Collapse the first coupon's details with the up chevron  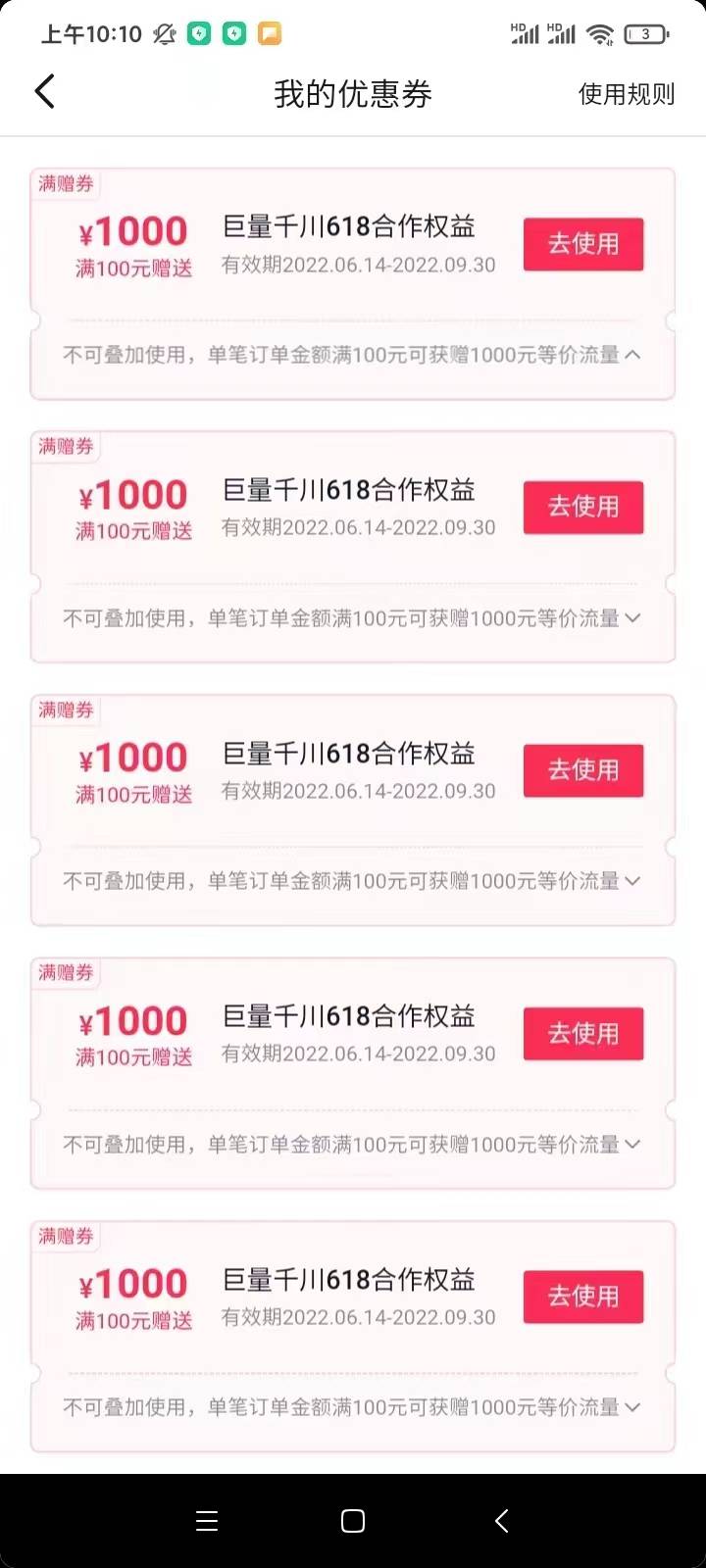[632, 355]
